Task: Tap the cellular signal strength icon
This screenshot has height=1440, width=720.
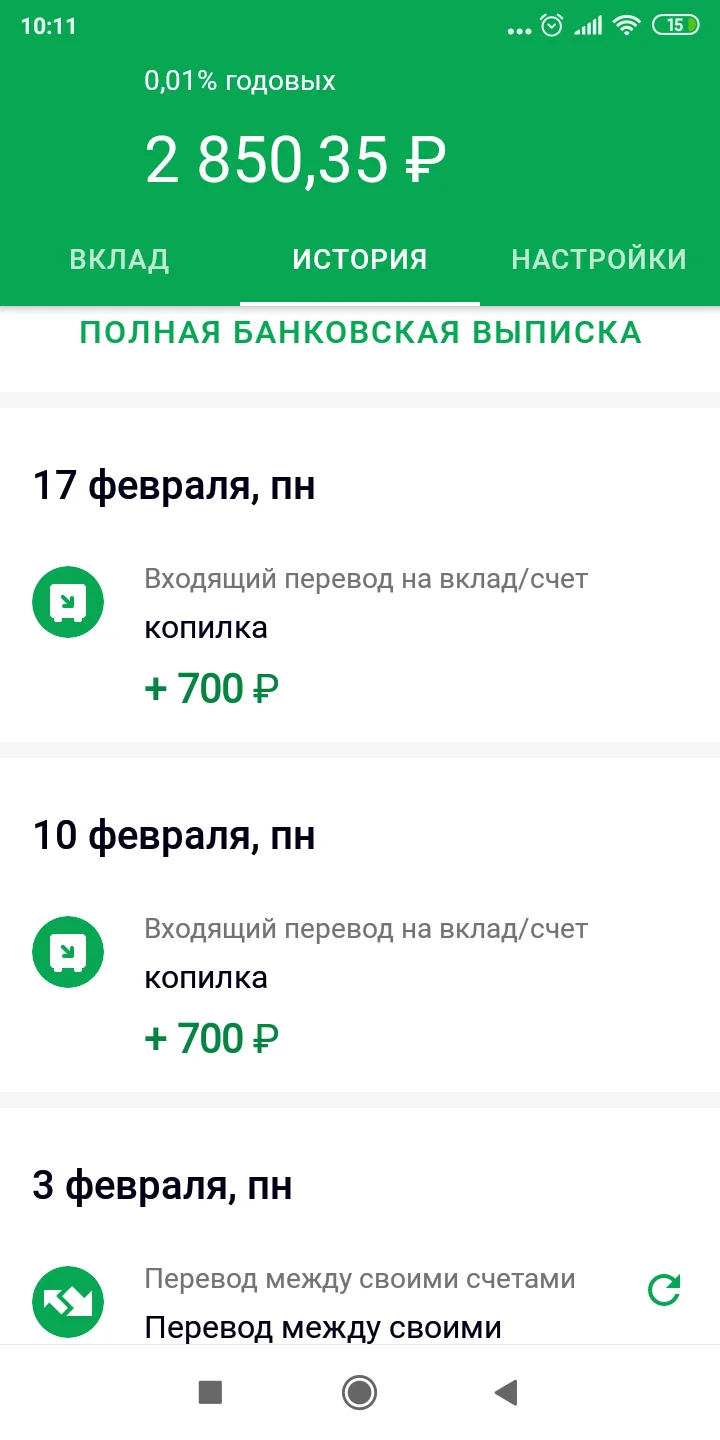Action: pyautogui.click(x=588, y=25)
